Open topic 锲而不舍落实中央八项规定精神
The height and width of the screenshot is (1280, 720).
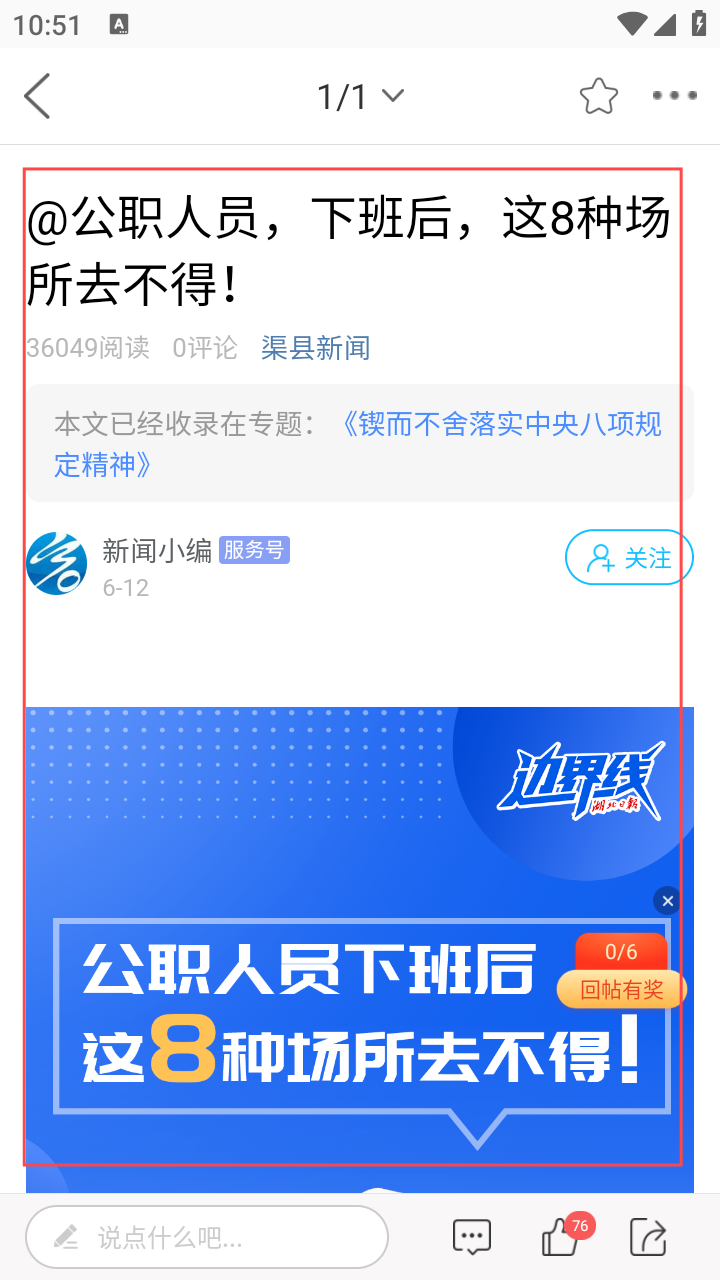click(x=500, y=425)
